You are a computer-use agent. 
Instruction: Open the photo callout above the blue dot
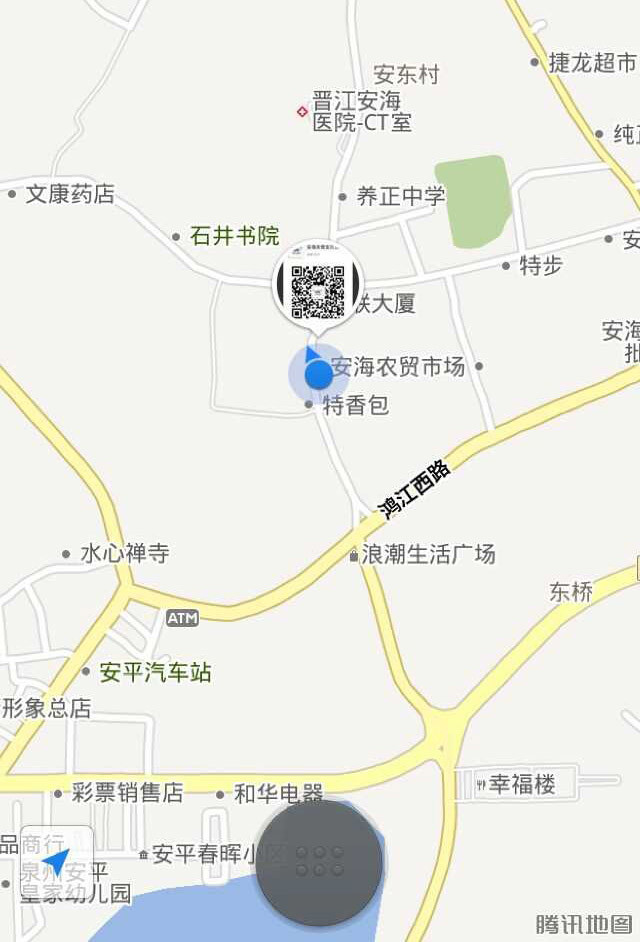[x=318, y=287]
